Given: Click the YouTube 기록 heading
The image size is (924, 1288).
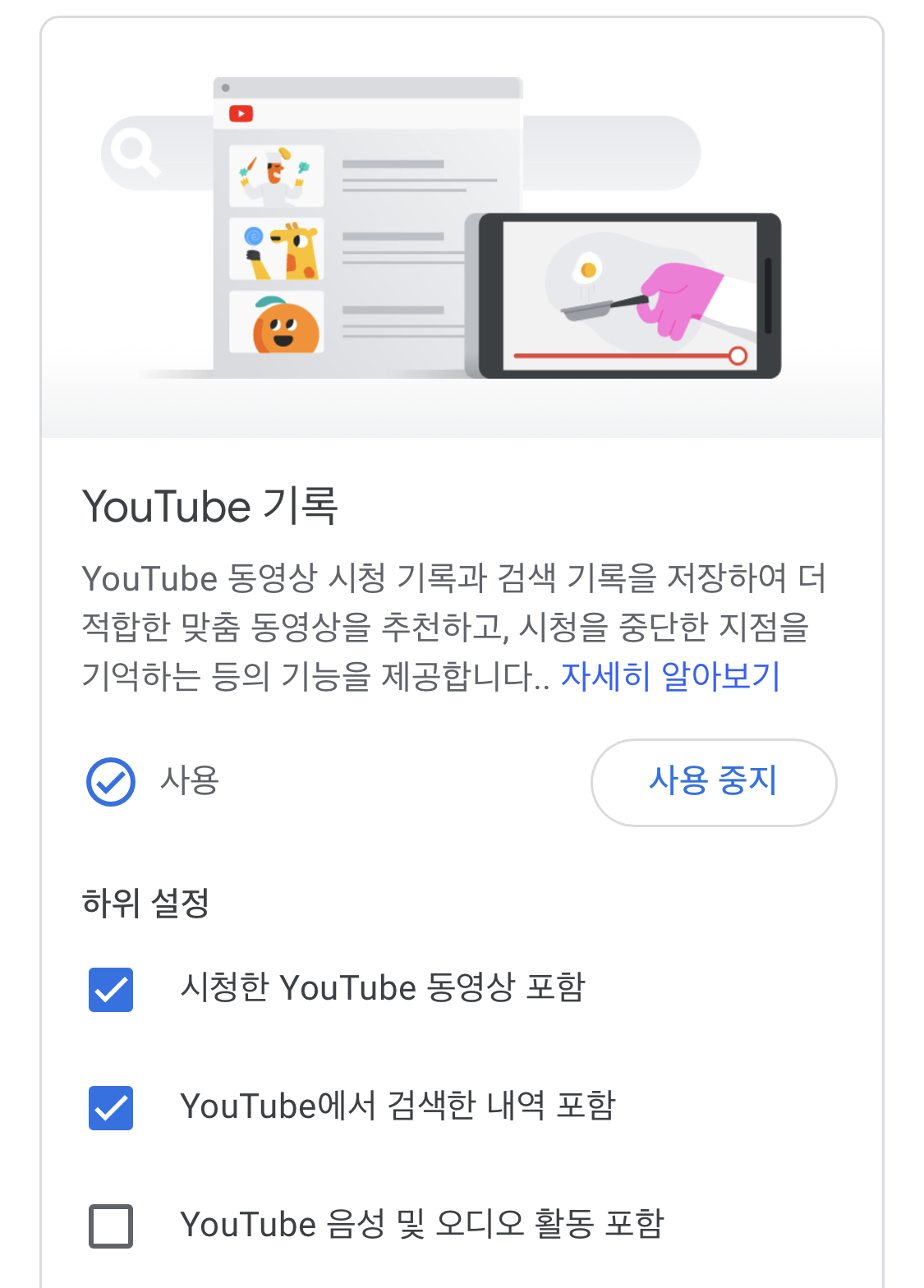Looking at the screenshot, I should 208,507.
